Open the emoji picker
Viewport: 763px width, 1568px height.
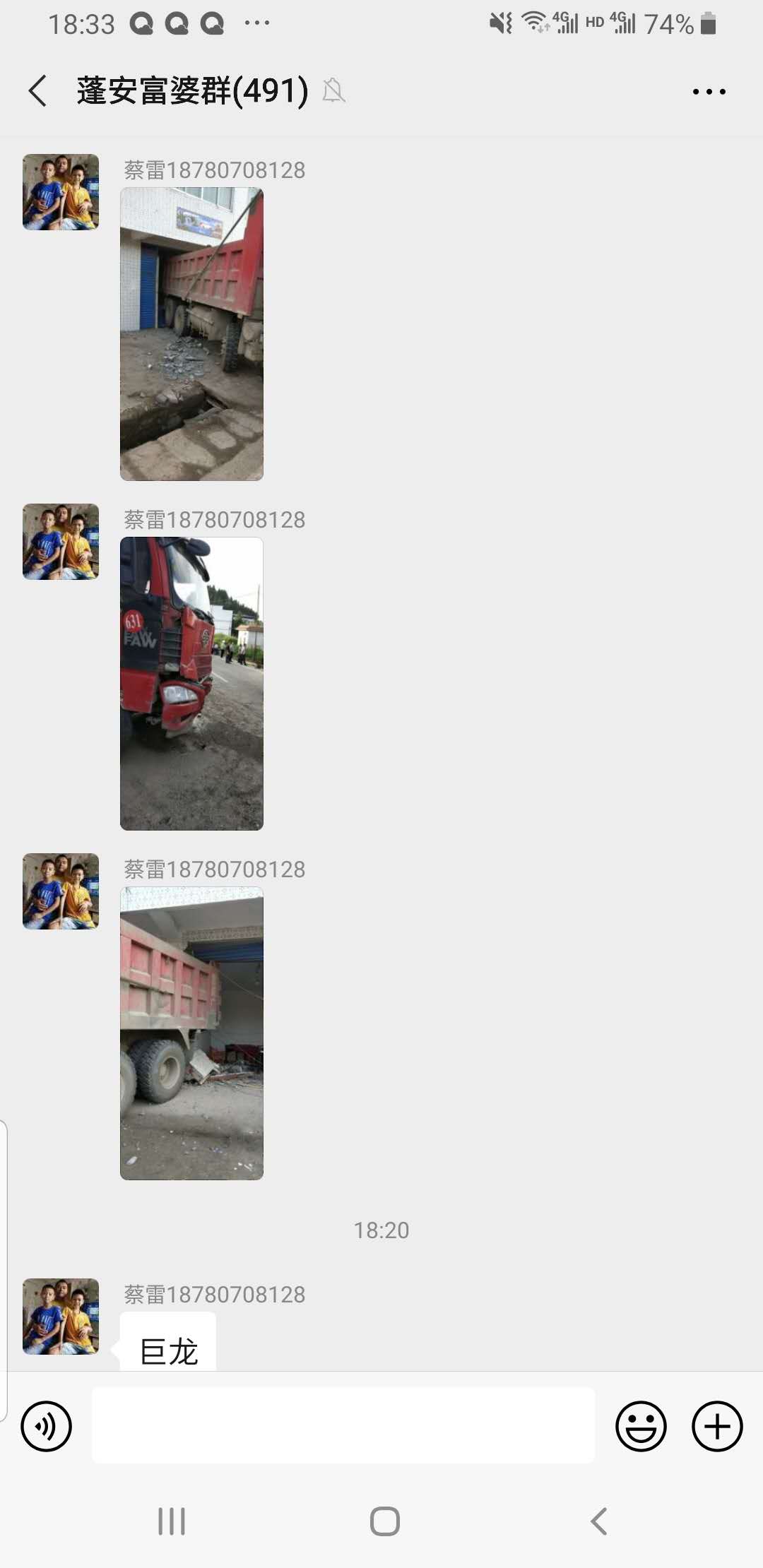coord(641,1426)
